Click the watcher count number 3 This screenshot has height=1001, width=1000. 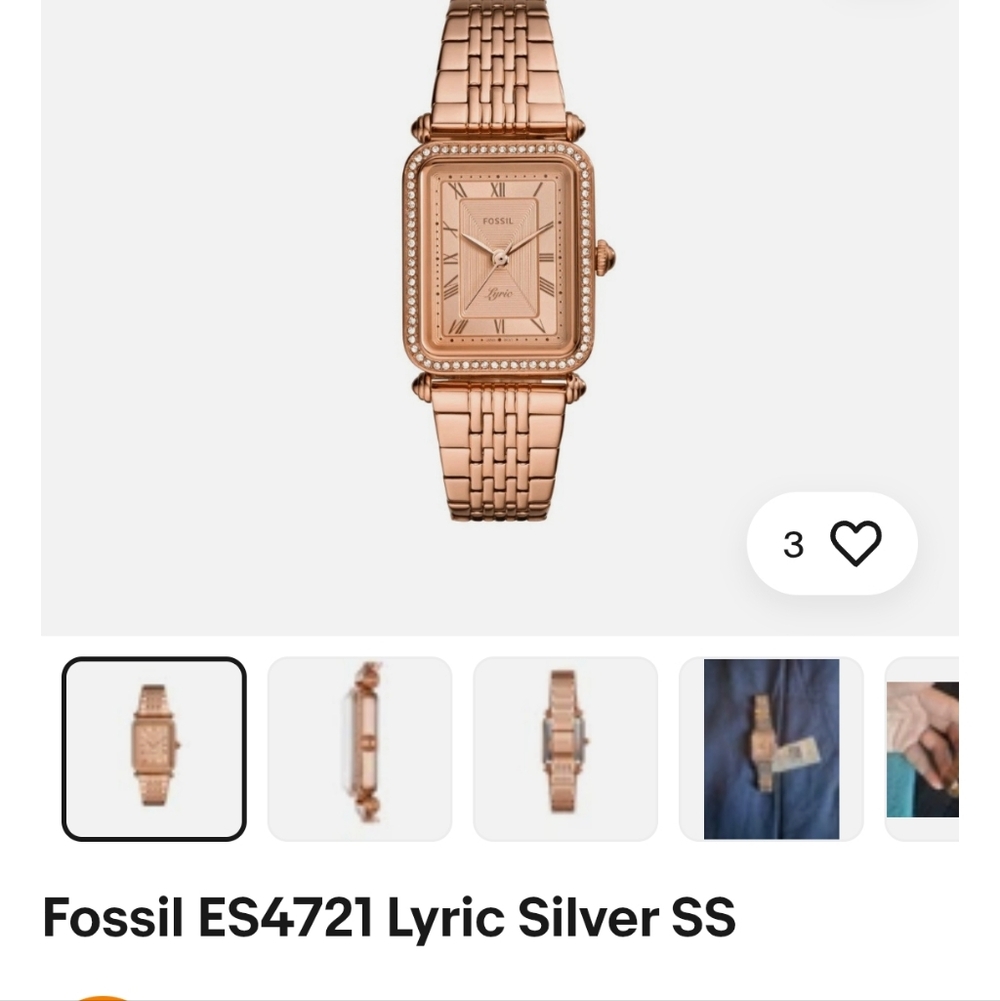tap(795, 543)
